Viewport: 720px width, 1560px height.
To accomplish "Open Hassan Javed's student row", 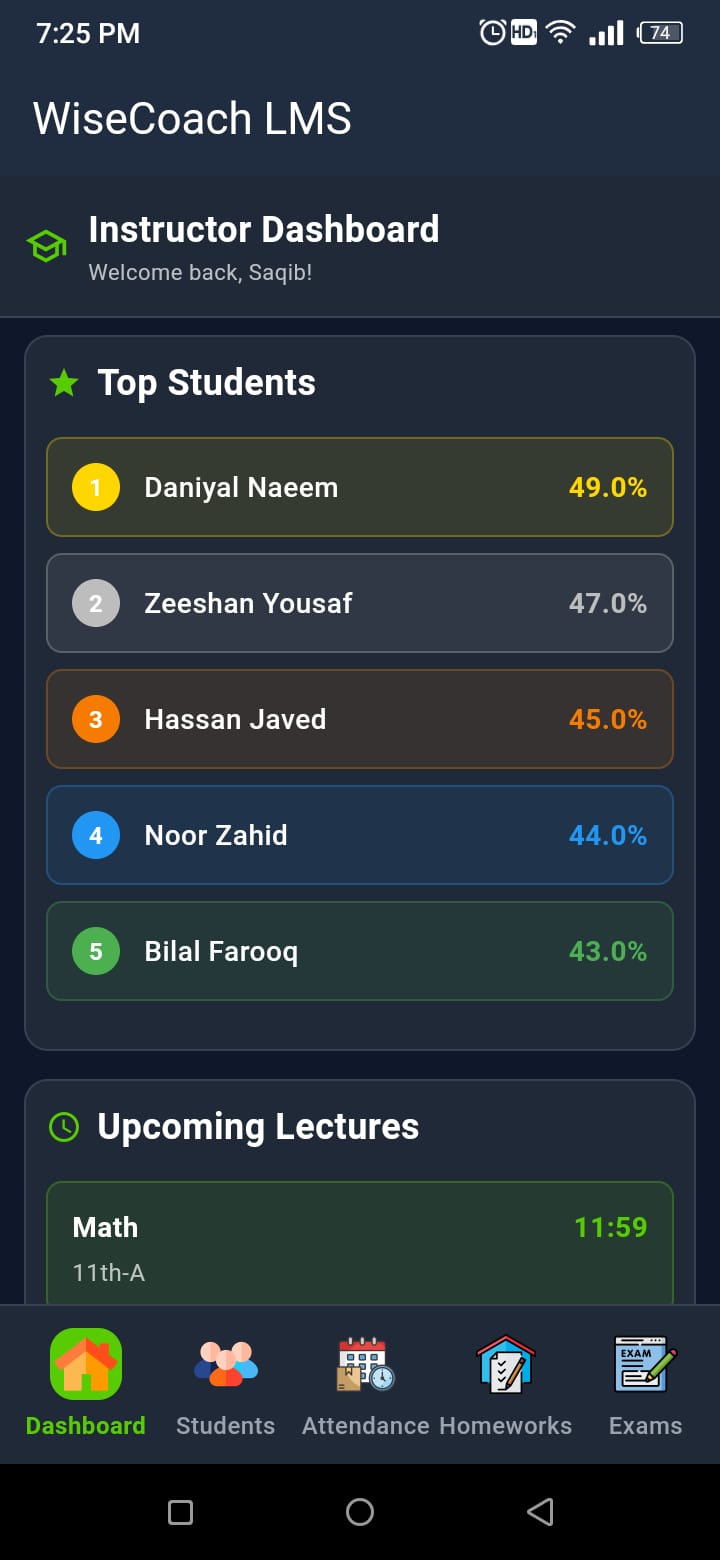I will click(360, 719).
